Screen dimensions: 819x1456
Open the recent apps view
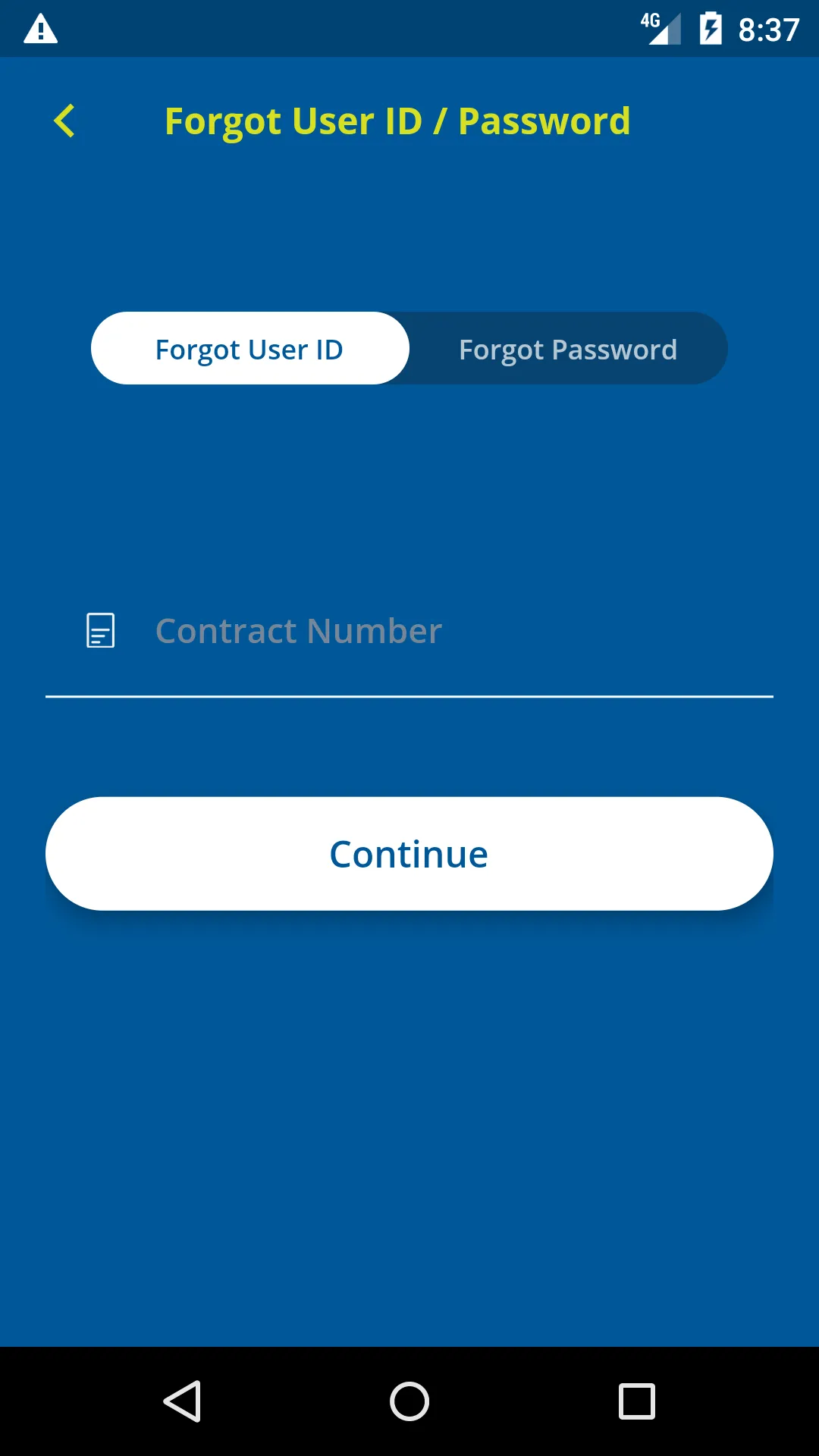pyautogui.click(x=637, y=1401)
